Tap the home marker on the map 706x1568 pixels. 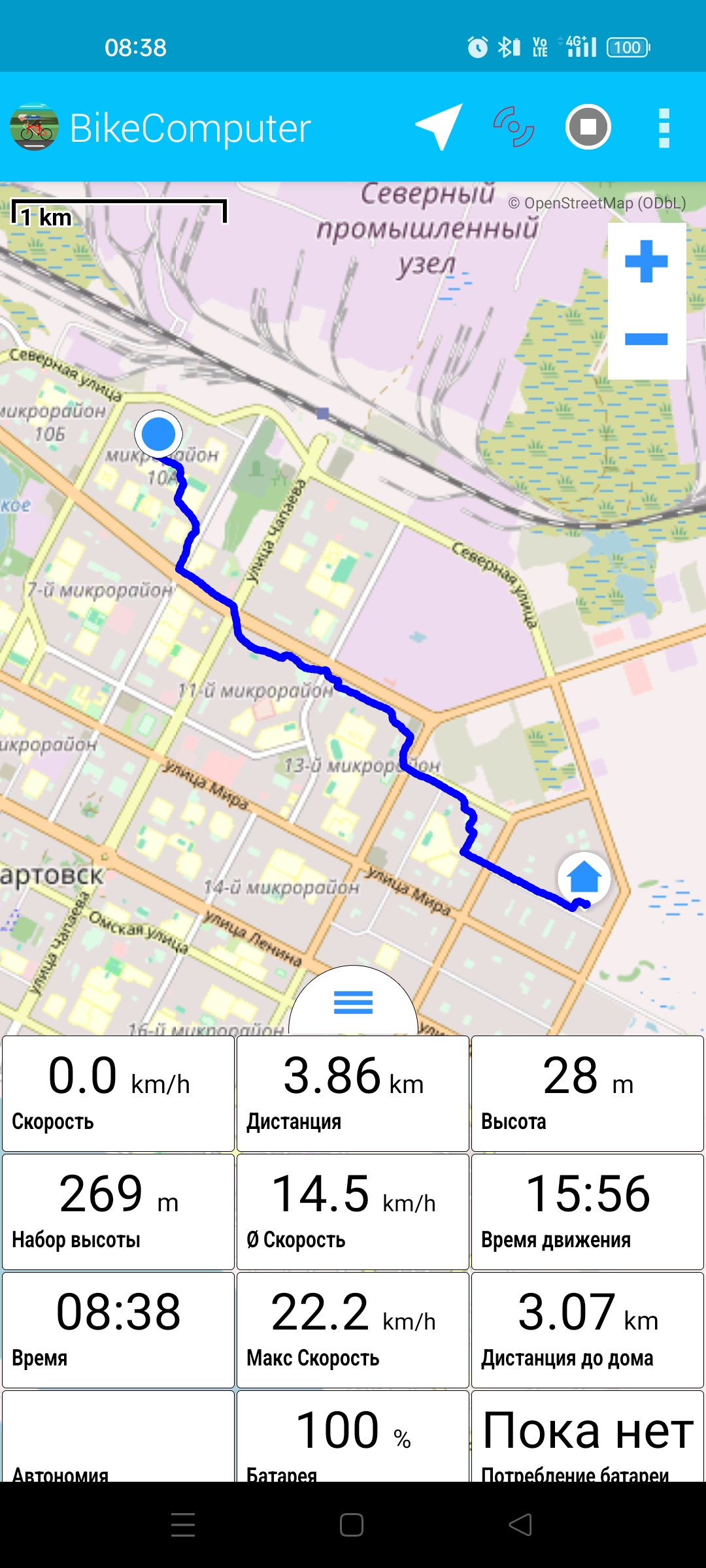click(584, 877)
